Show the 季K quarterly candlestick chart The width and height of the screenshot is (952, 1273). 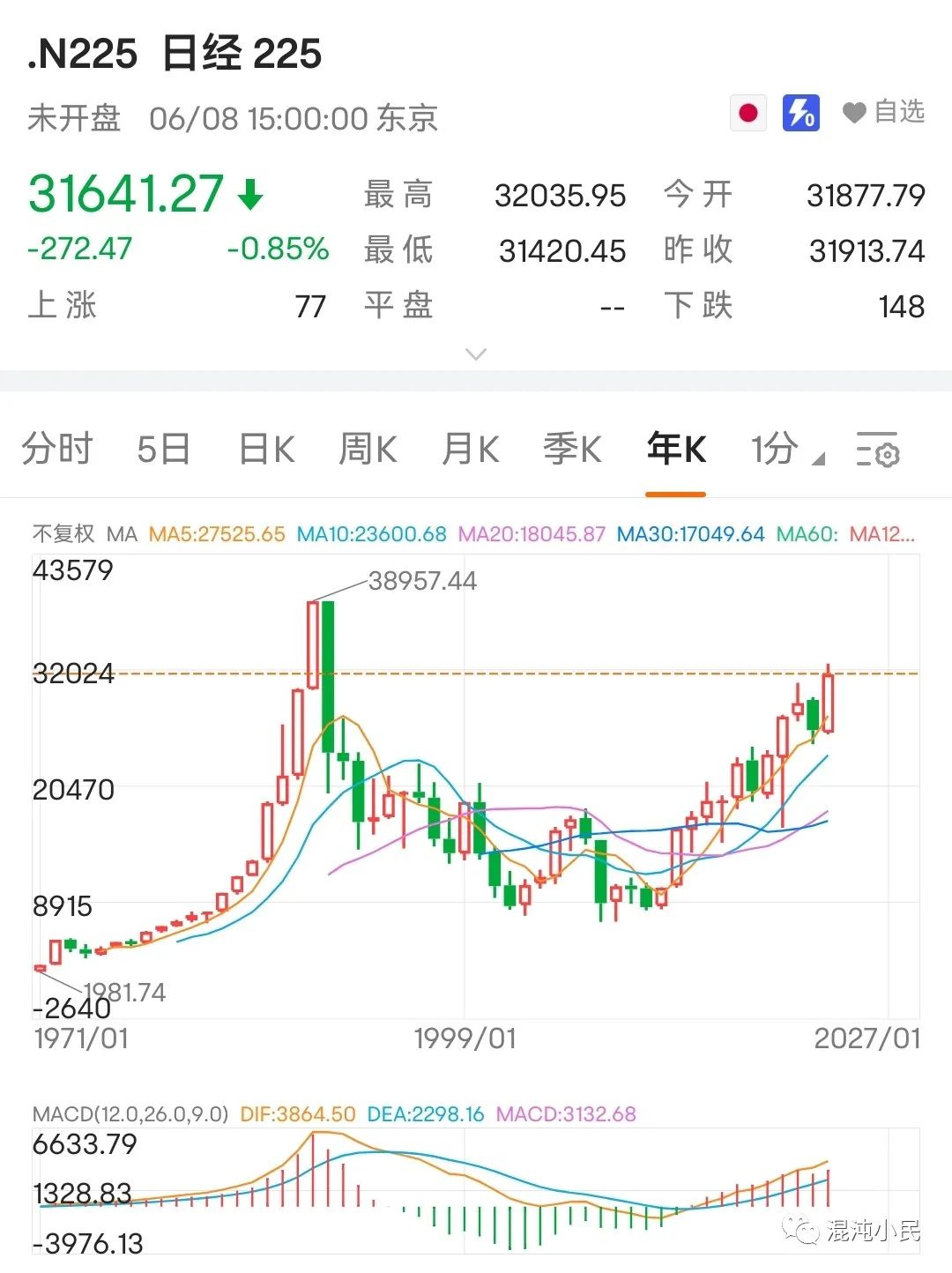click(572, 449)
